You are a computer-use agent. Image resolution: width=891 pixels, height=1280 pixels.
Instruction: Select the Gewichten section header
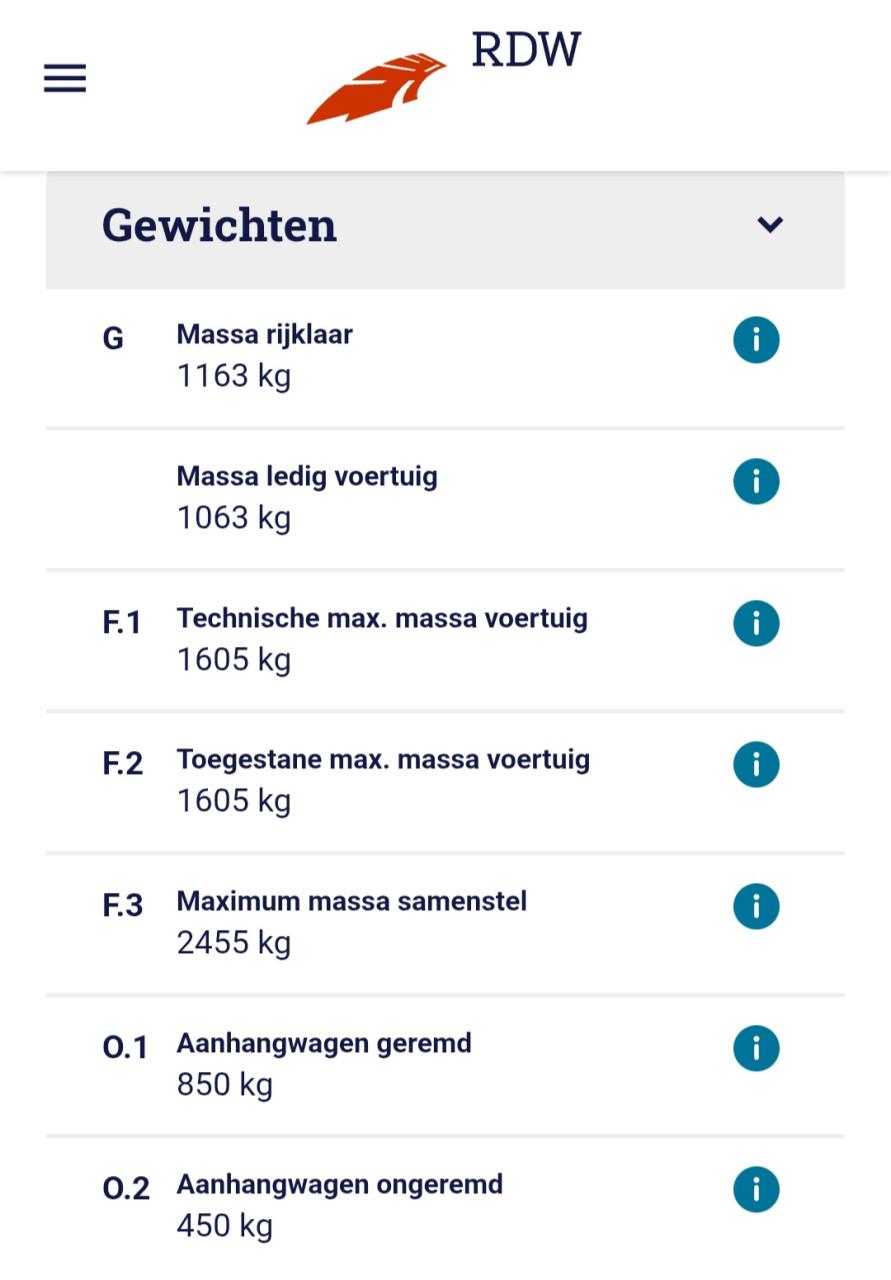tap(218, 225)
